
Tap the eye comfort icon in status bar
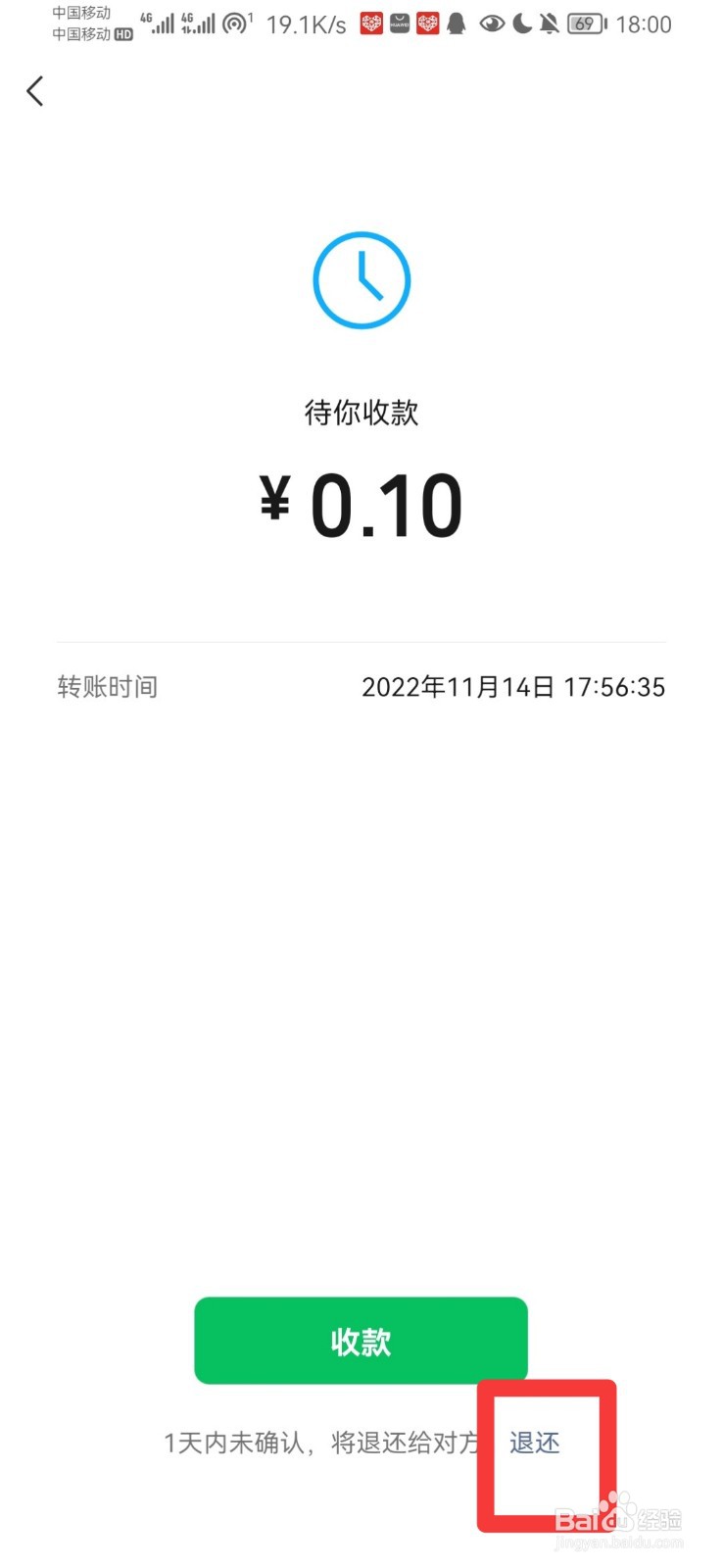[491, 23]
